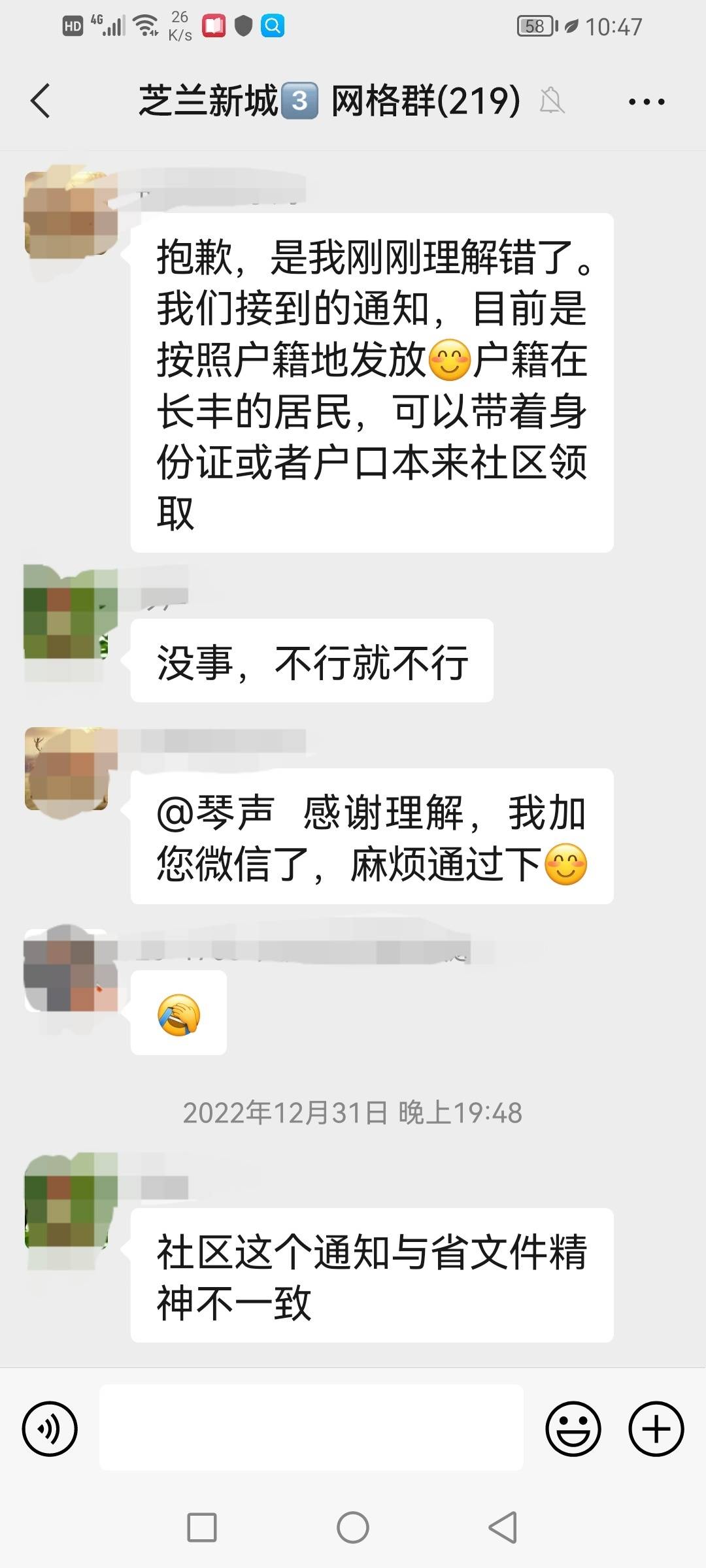Open the emoji picker
The width and height of the screenshot is (706, 1568).
[x=573, y=1429]
